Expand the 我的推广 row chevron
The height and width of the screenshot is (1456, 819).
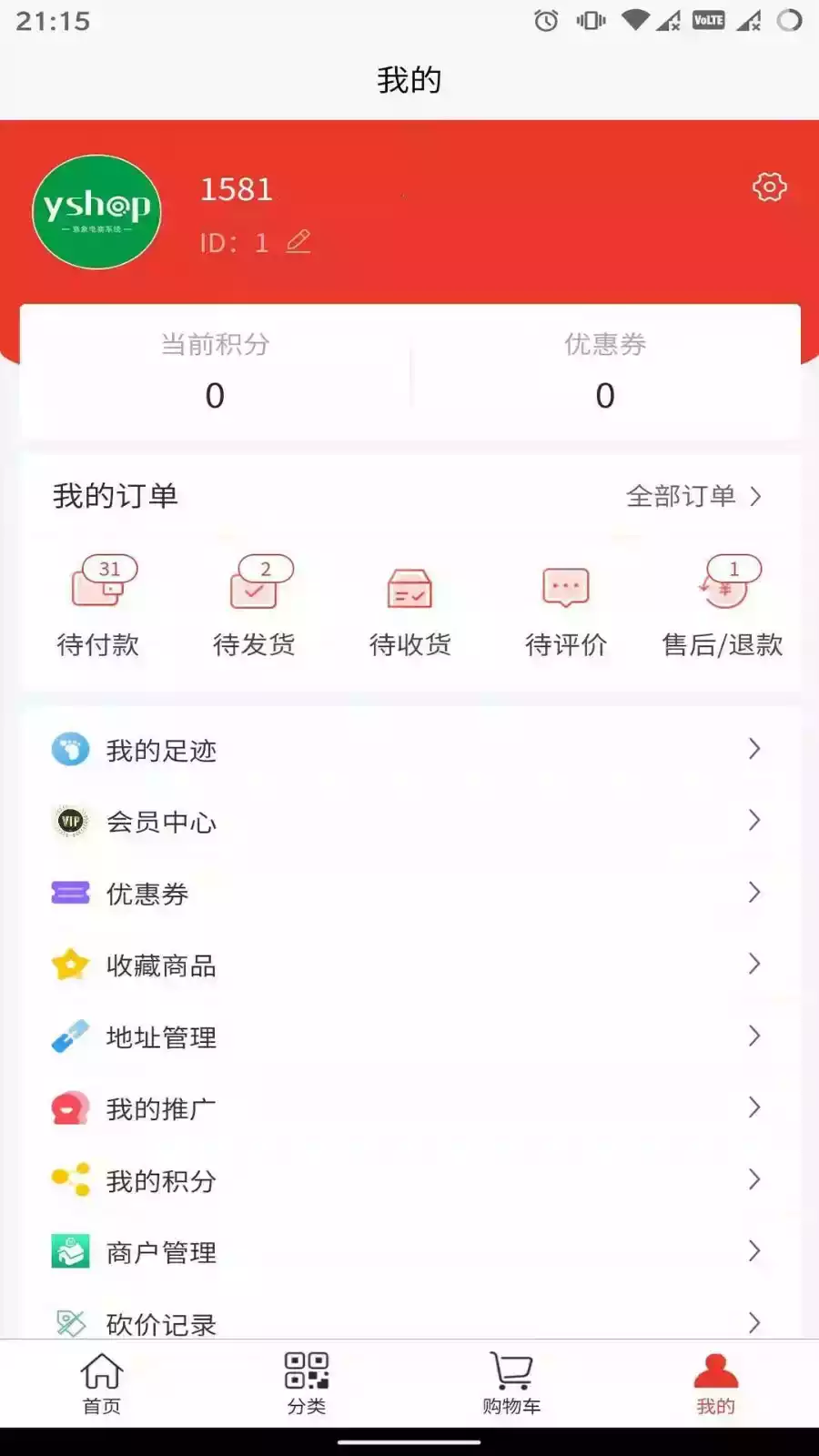[754, 1108]
